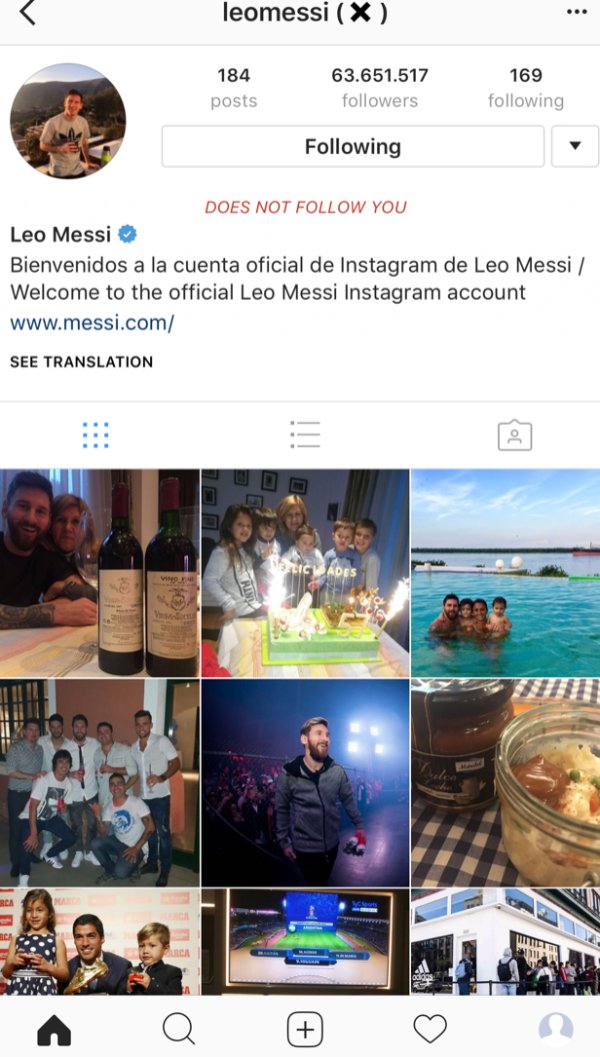Tap SEE TRANSLATION under the bio
This screenshot has height=1057, width=600.
pos(81,362)
